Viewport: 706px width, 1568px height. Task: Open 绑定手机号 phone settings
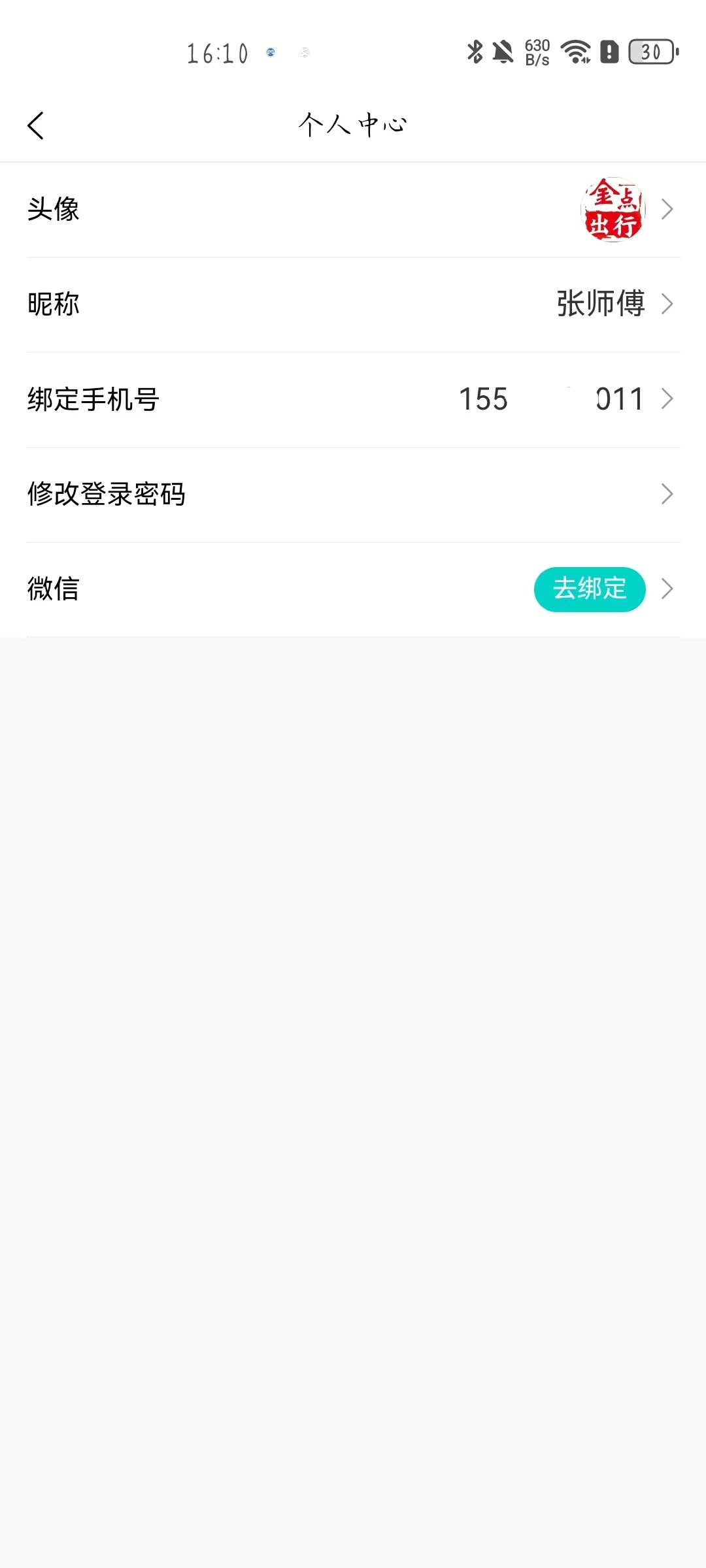coord(353,399)
